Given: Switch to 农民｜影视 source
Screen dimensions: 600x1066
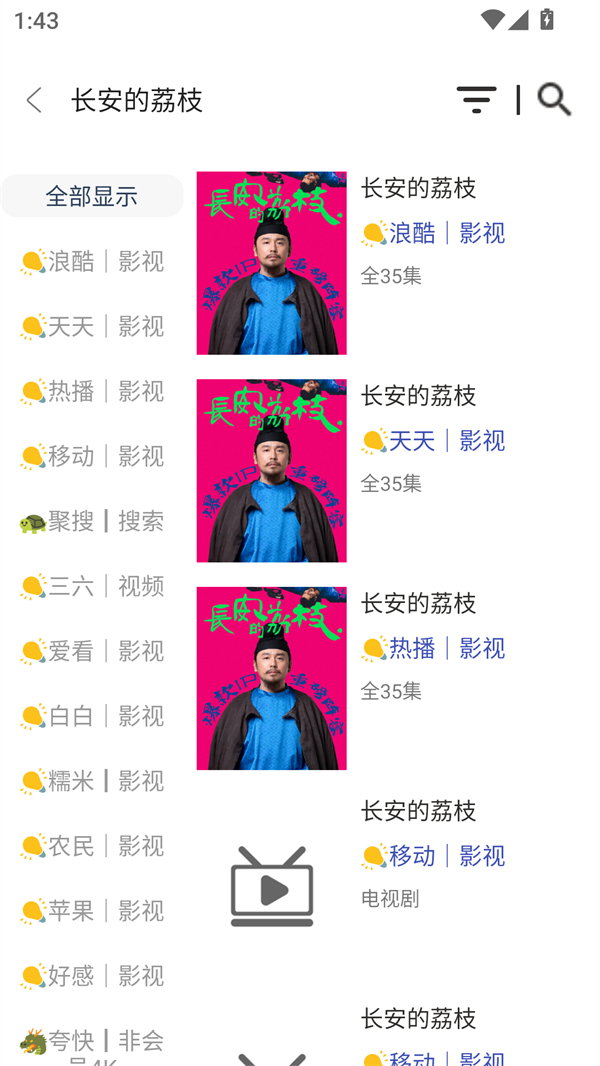Looking at the screenshot, I should coord(91,846).
